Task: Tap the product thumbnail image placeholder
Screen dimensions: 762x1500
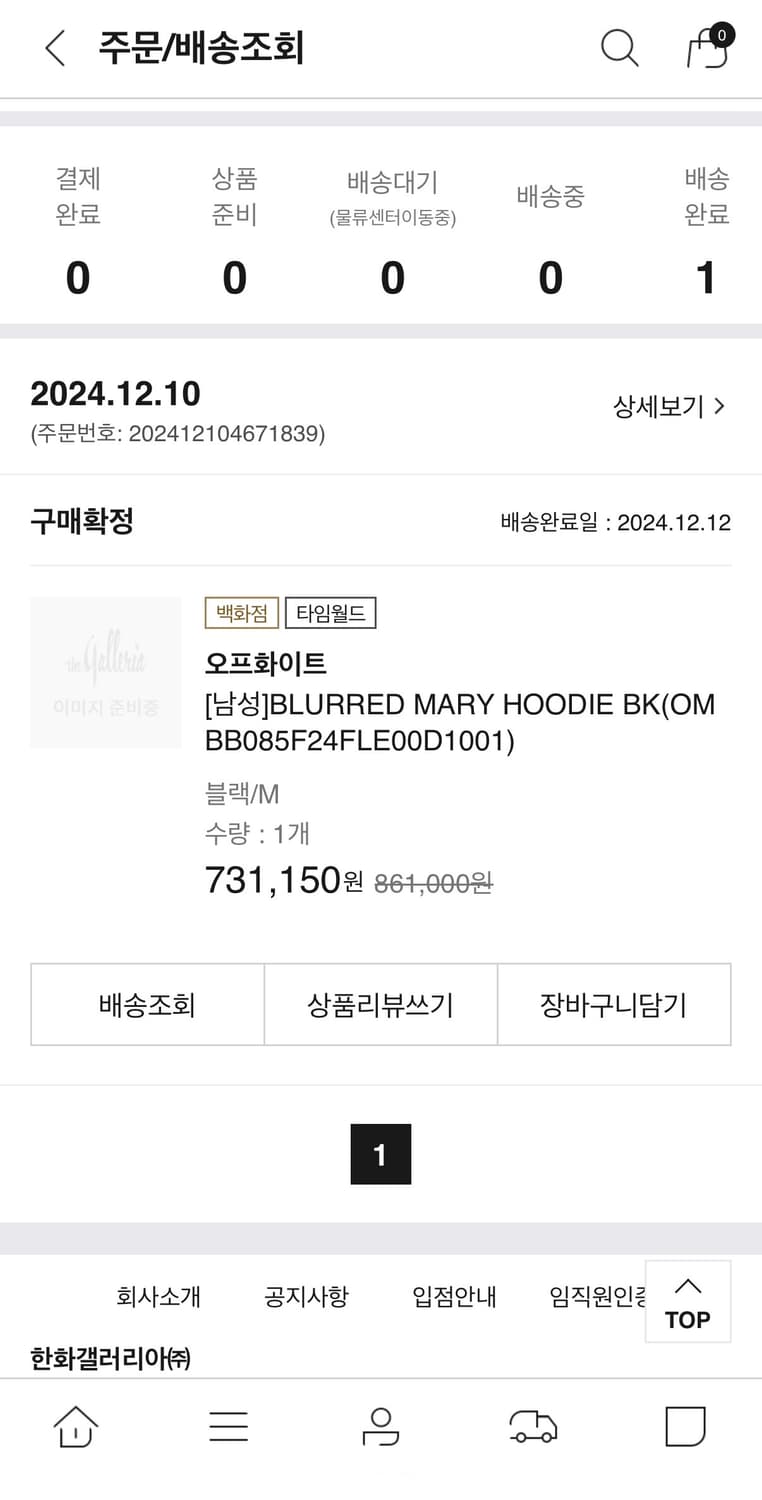Action: (x=105, y=673)
